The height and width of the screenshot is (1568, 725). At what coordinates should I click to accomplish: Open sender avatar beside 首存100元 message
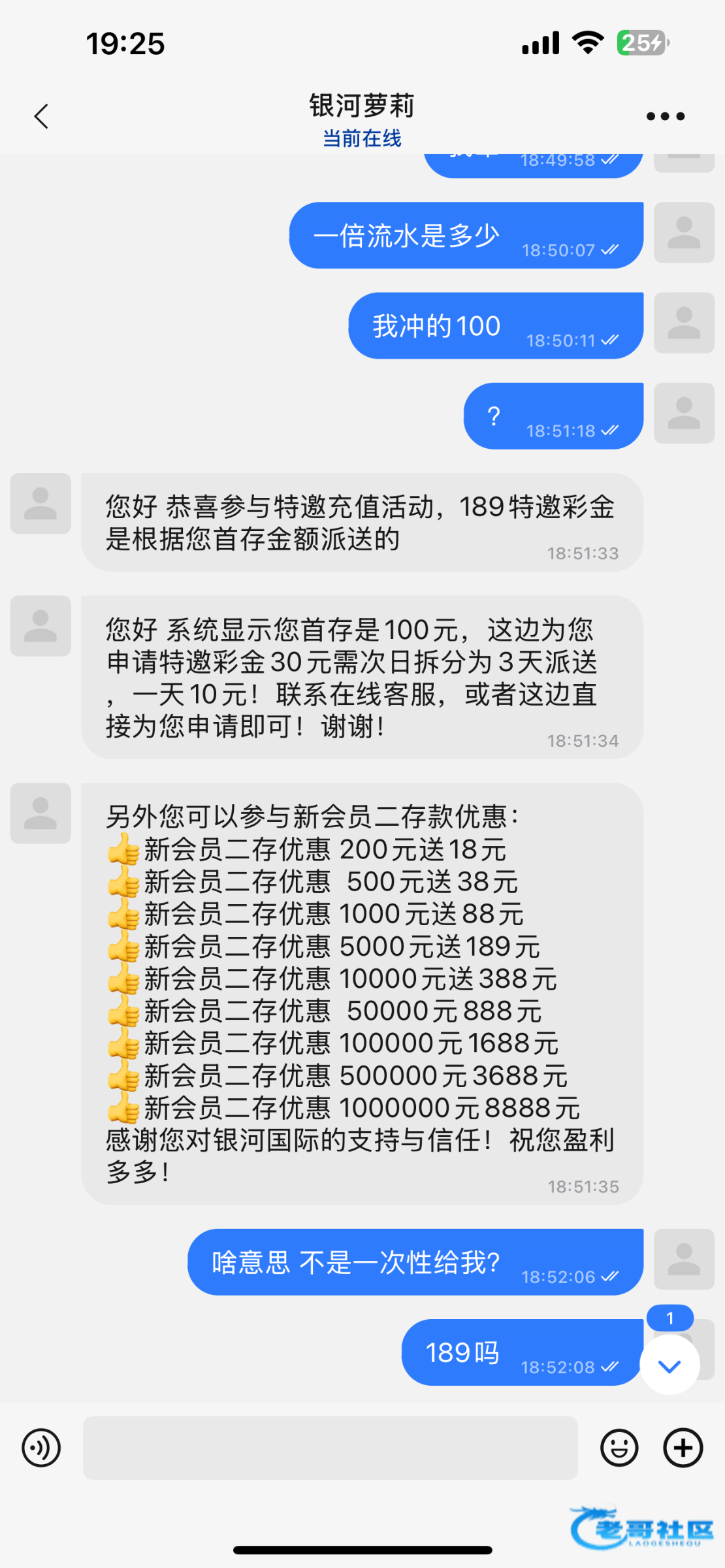coord(40,626)
